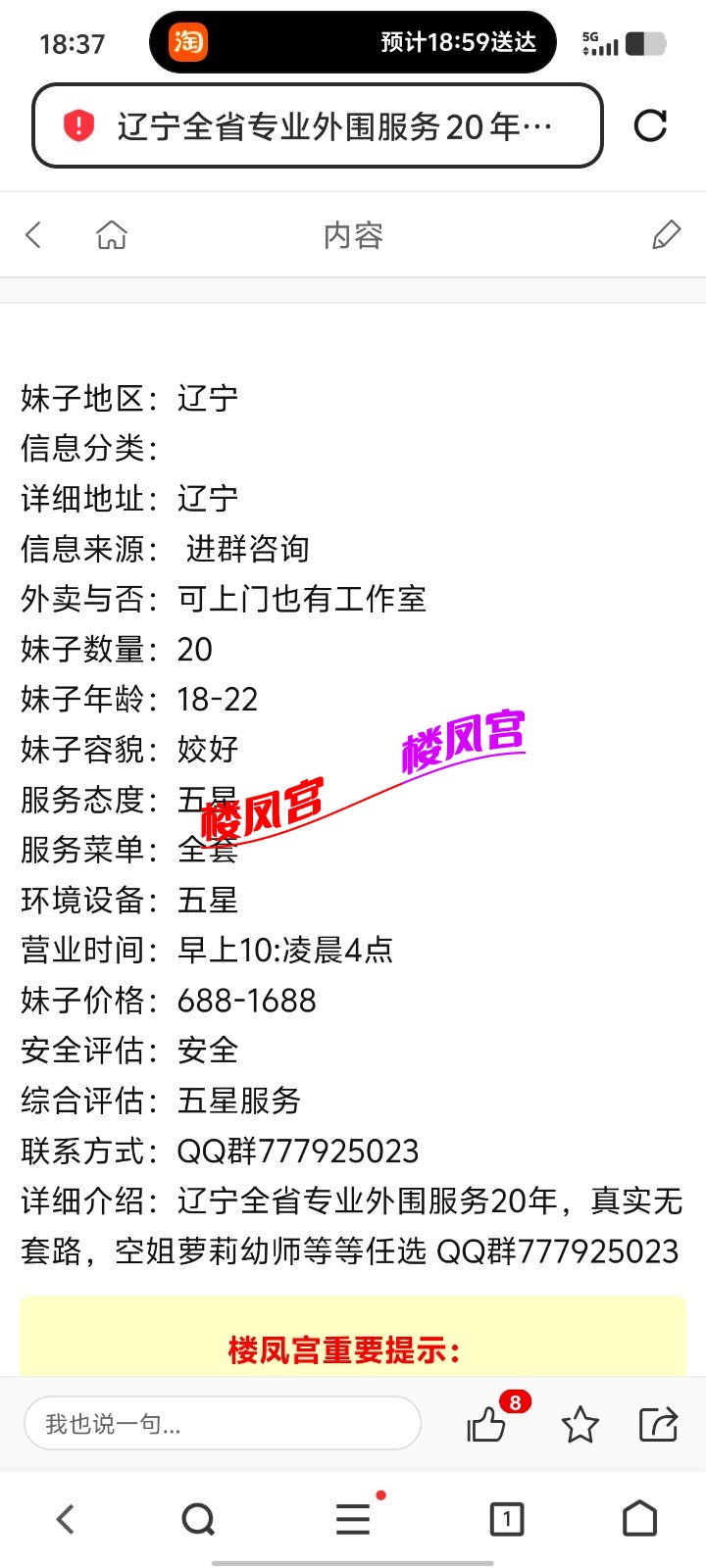The image size is (706, 1568).
Task: Tap the thumbs-up like icon
Action: tap(487, 1424)
